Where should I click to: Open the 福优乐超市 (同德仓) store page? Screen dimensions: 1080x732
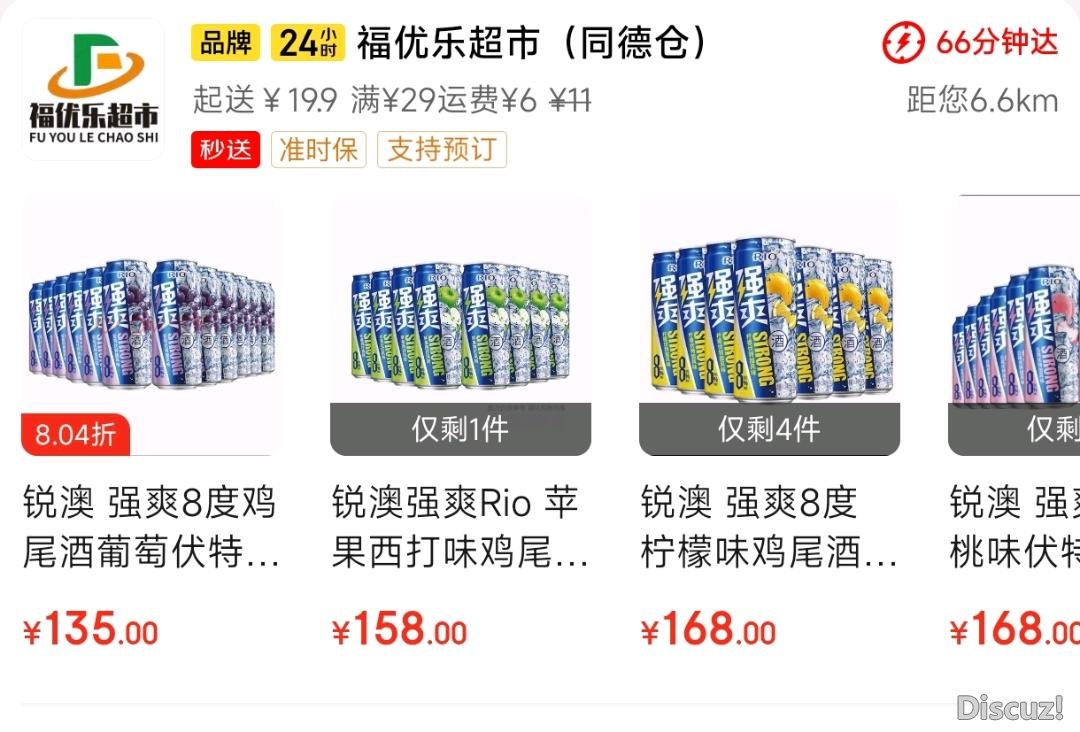pyautogui.click(x=531, y=43)
